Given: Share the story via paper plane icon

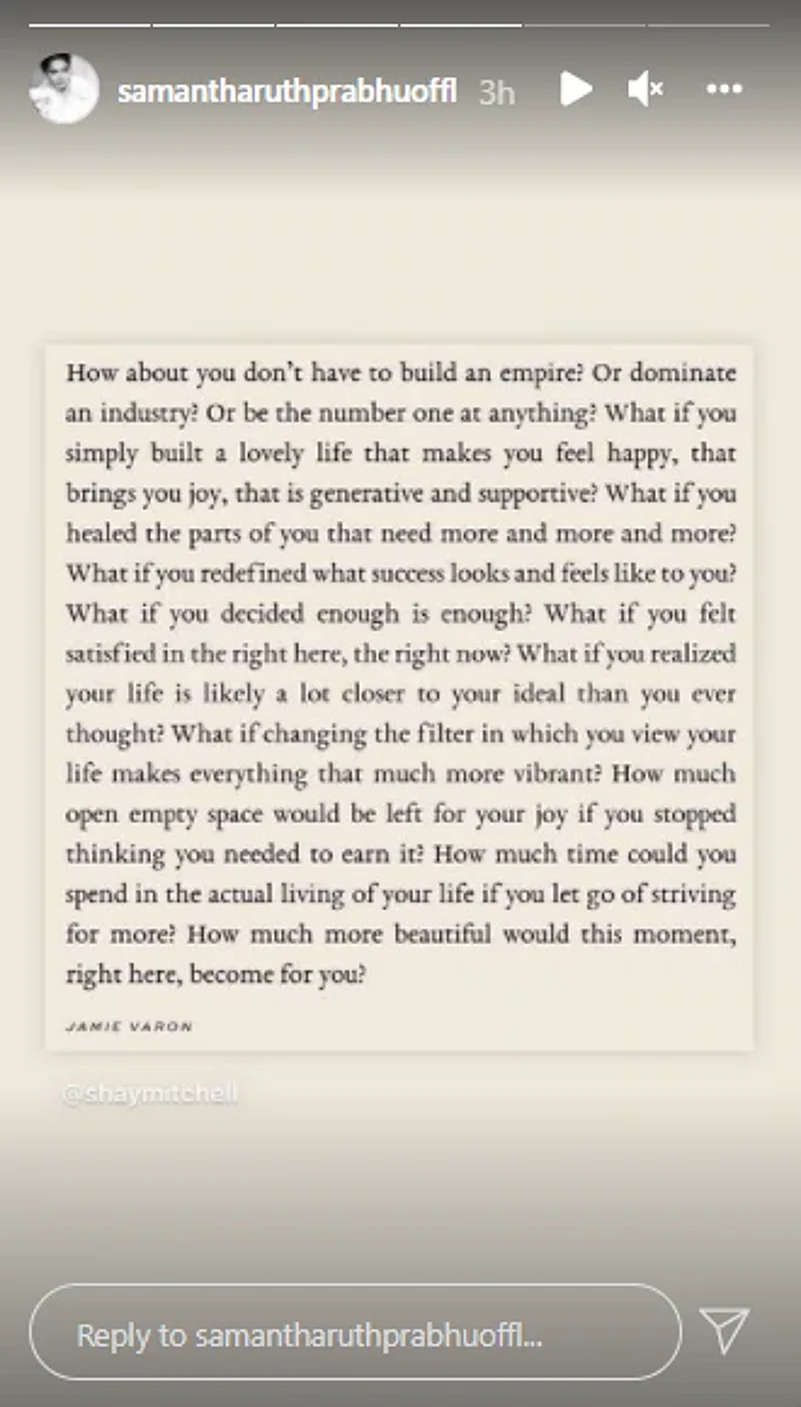Looking at the screenshot, I should click(725, 1332).
